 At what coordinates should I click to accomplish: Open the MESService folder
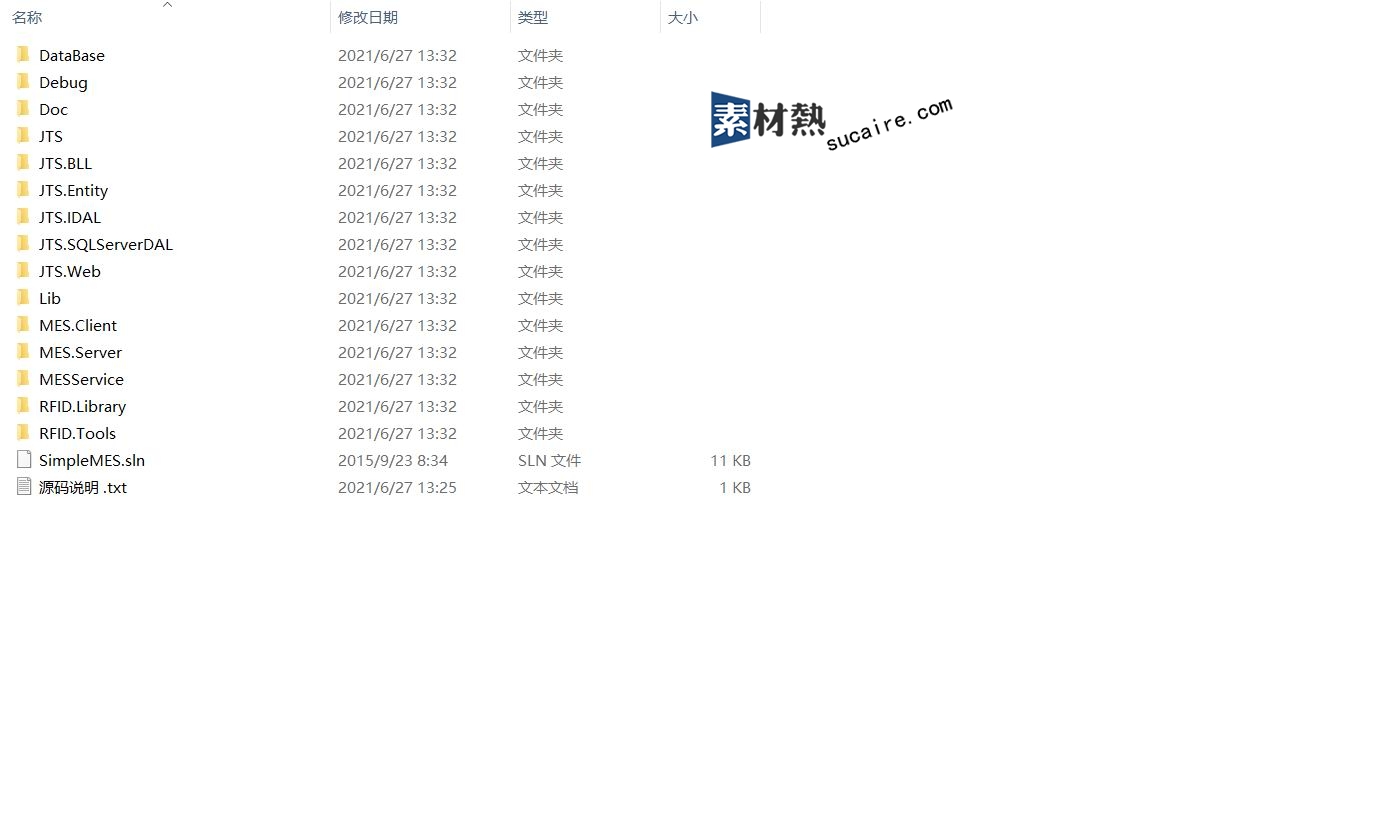tap(81, 380)
